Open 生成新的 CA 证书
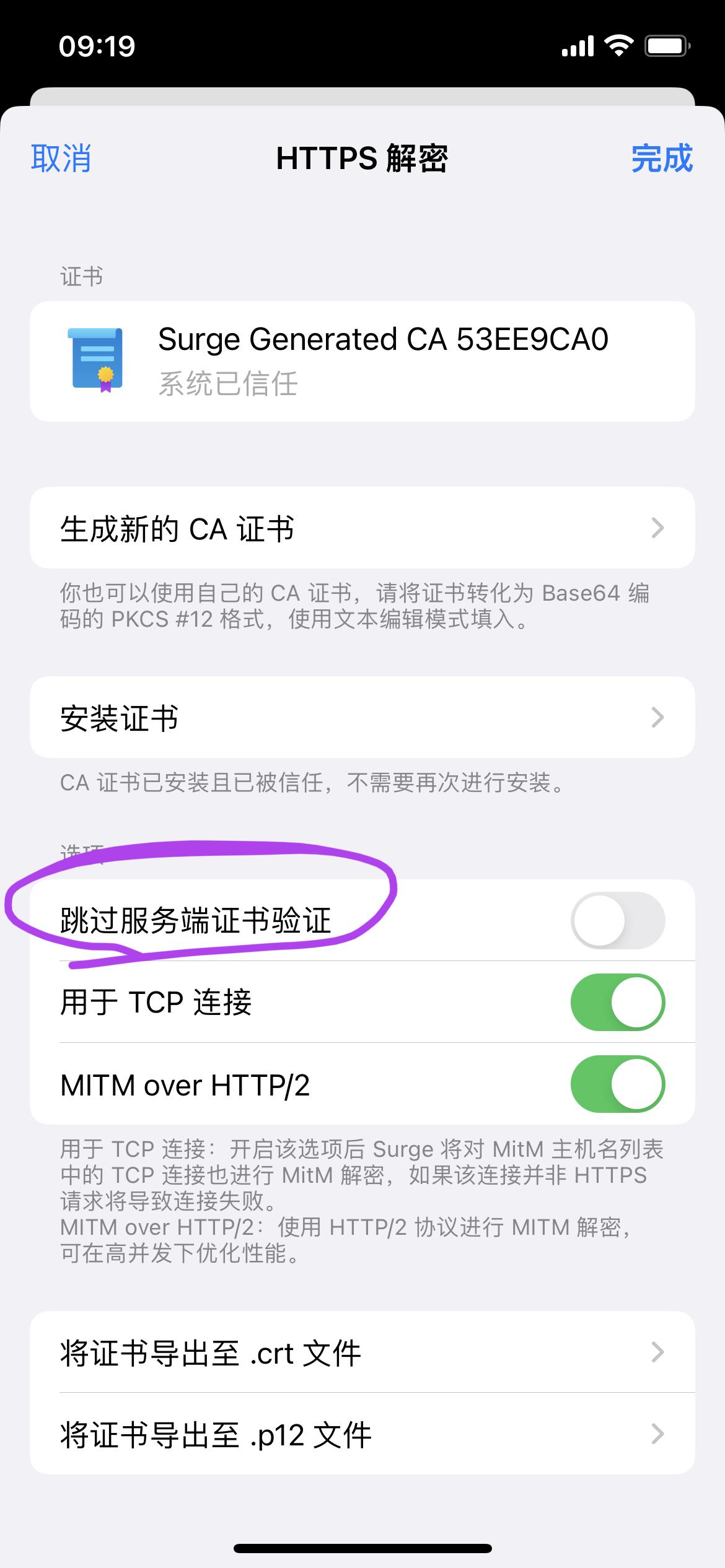The width and height of the screenshot is (725, 1568). tap(362, 528)
